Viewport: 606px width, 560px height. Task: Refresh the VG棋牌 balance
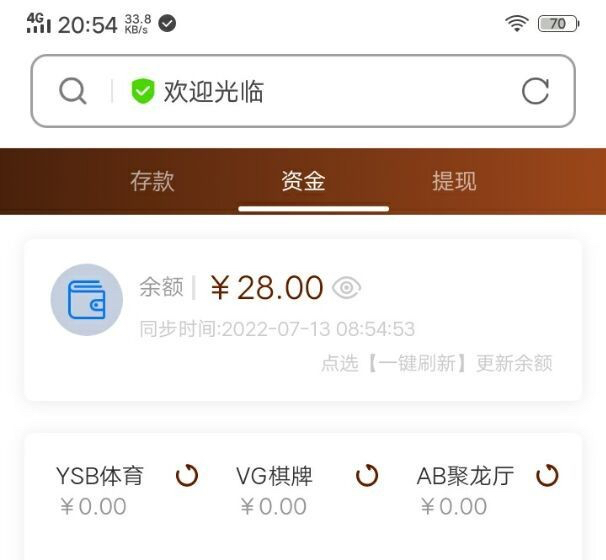click(x=367, y=476)
